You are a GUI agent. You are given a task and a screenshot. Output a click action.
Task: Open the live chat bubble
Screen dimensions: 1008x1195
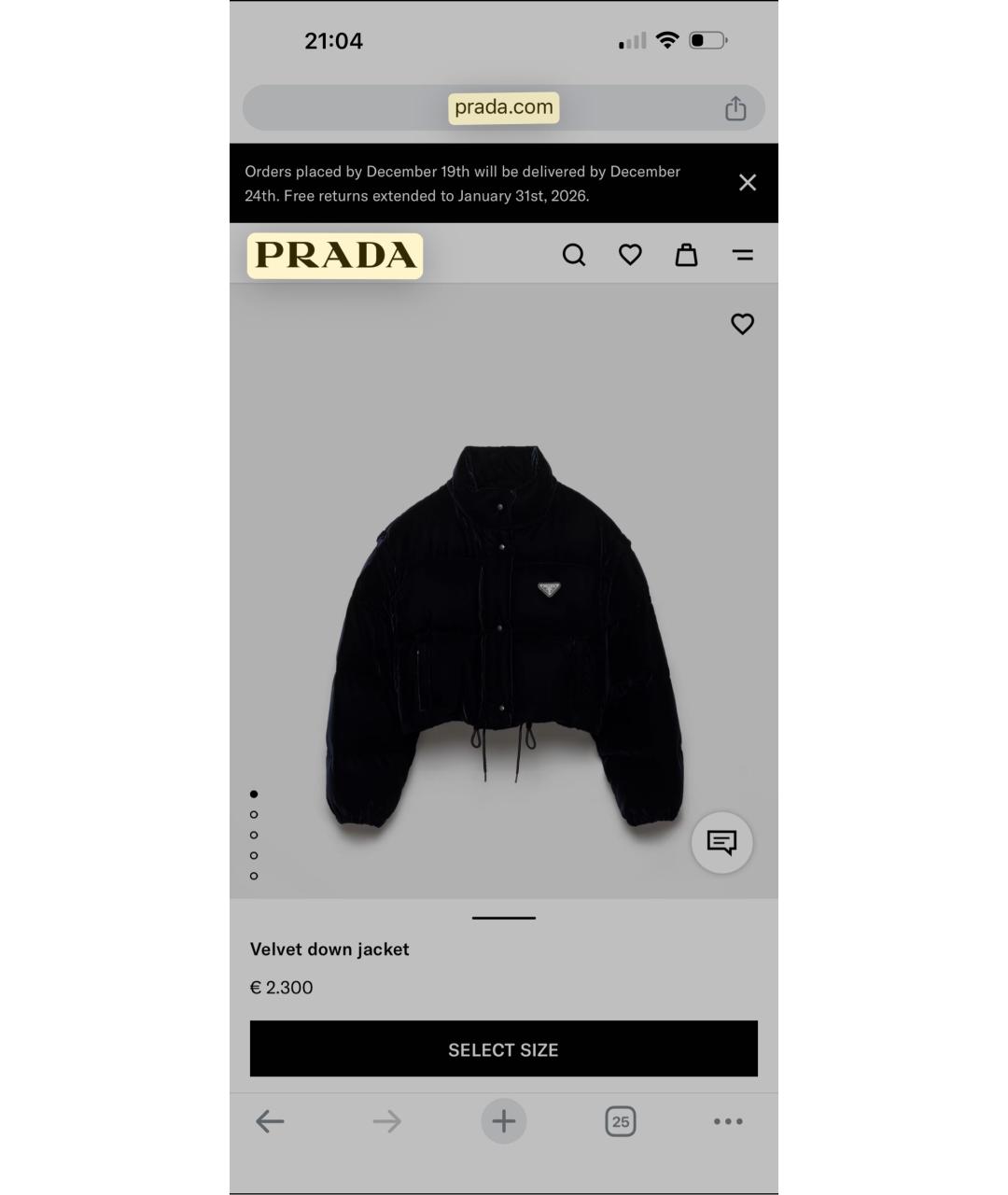tap(721, 842)
